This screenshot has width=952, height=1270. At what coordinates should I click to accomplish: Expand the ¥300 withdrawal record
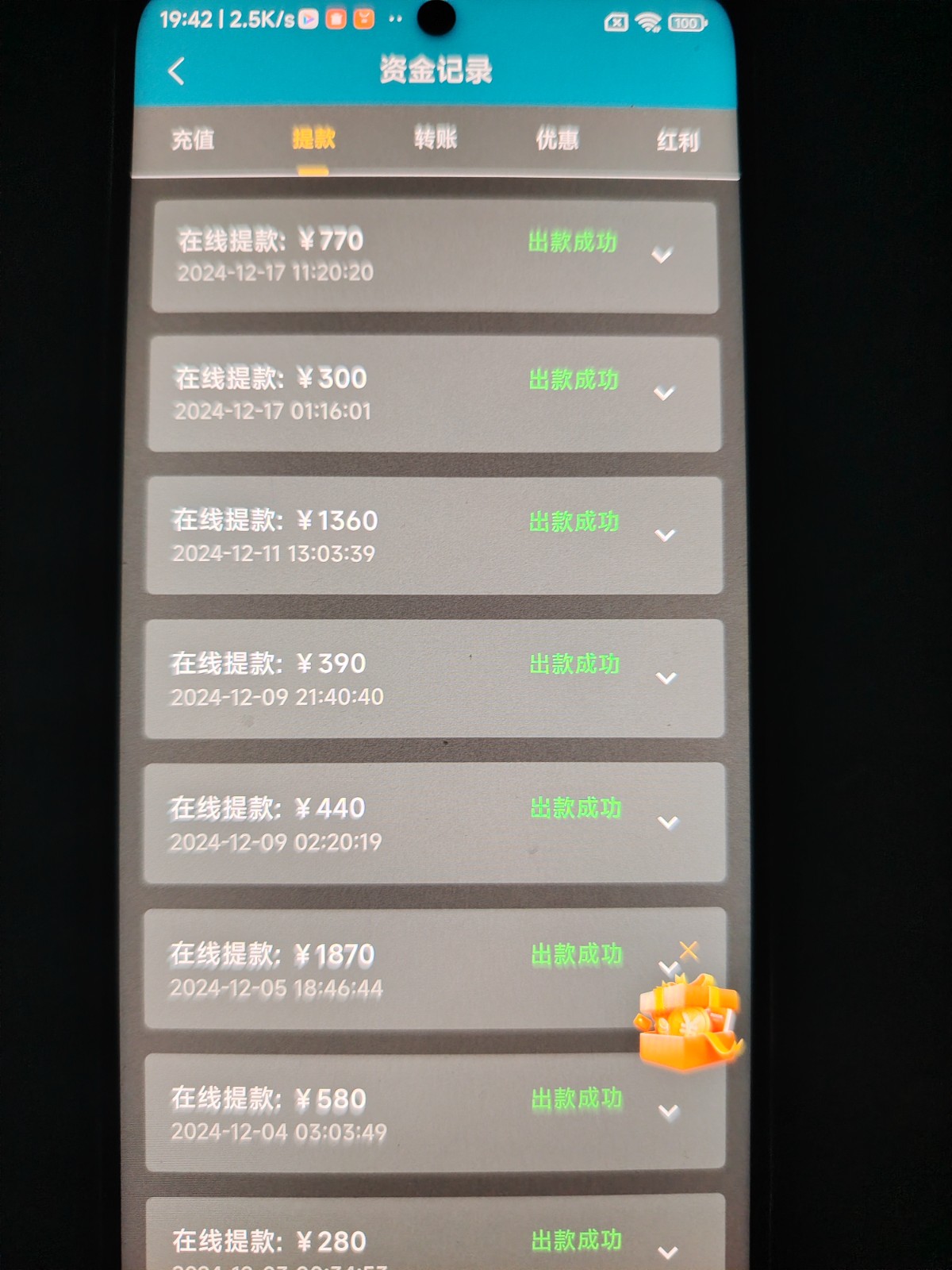pos(664,393)
